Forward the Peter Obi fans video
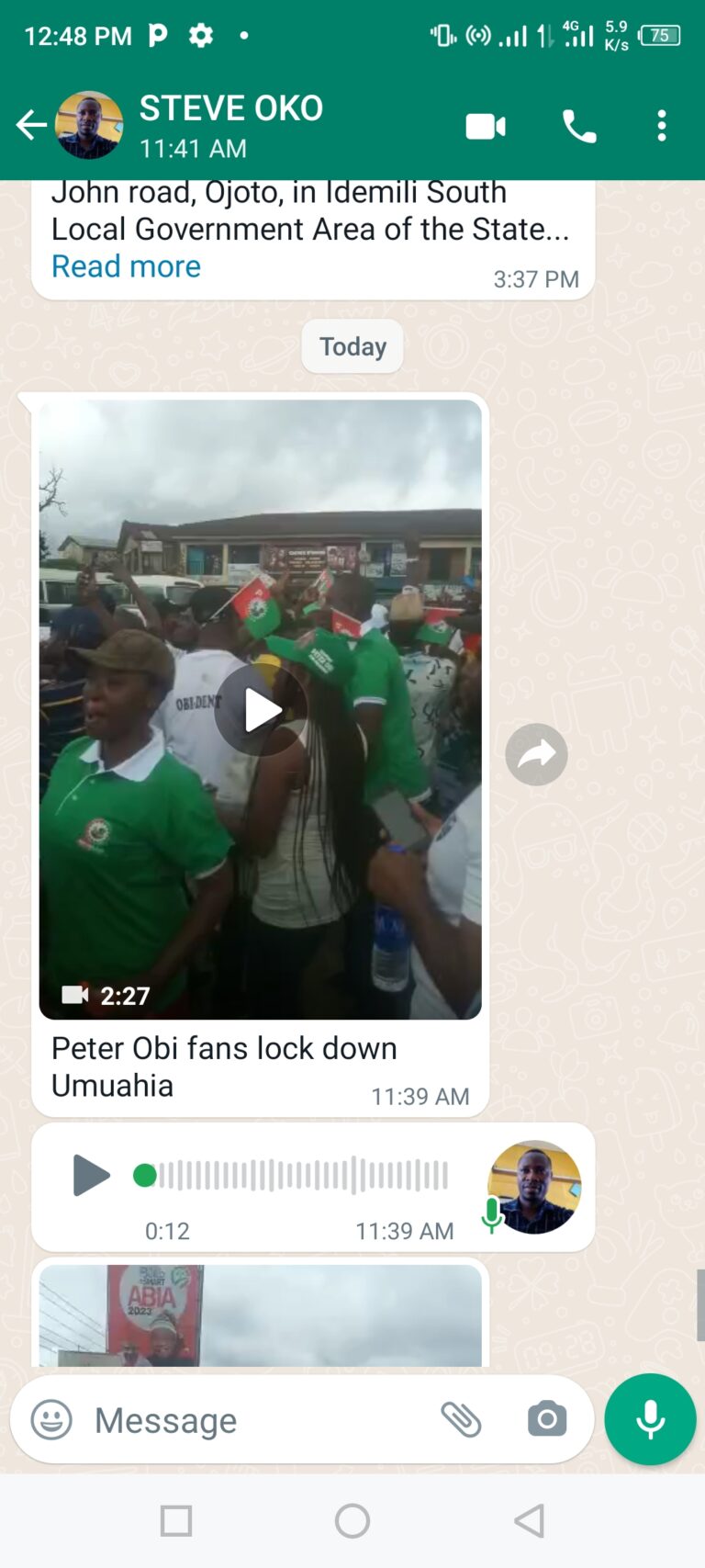 click(536, 754)
